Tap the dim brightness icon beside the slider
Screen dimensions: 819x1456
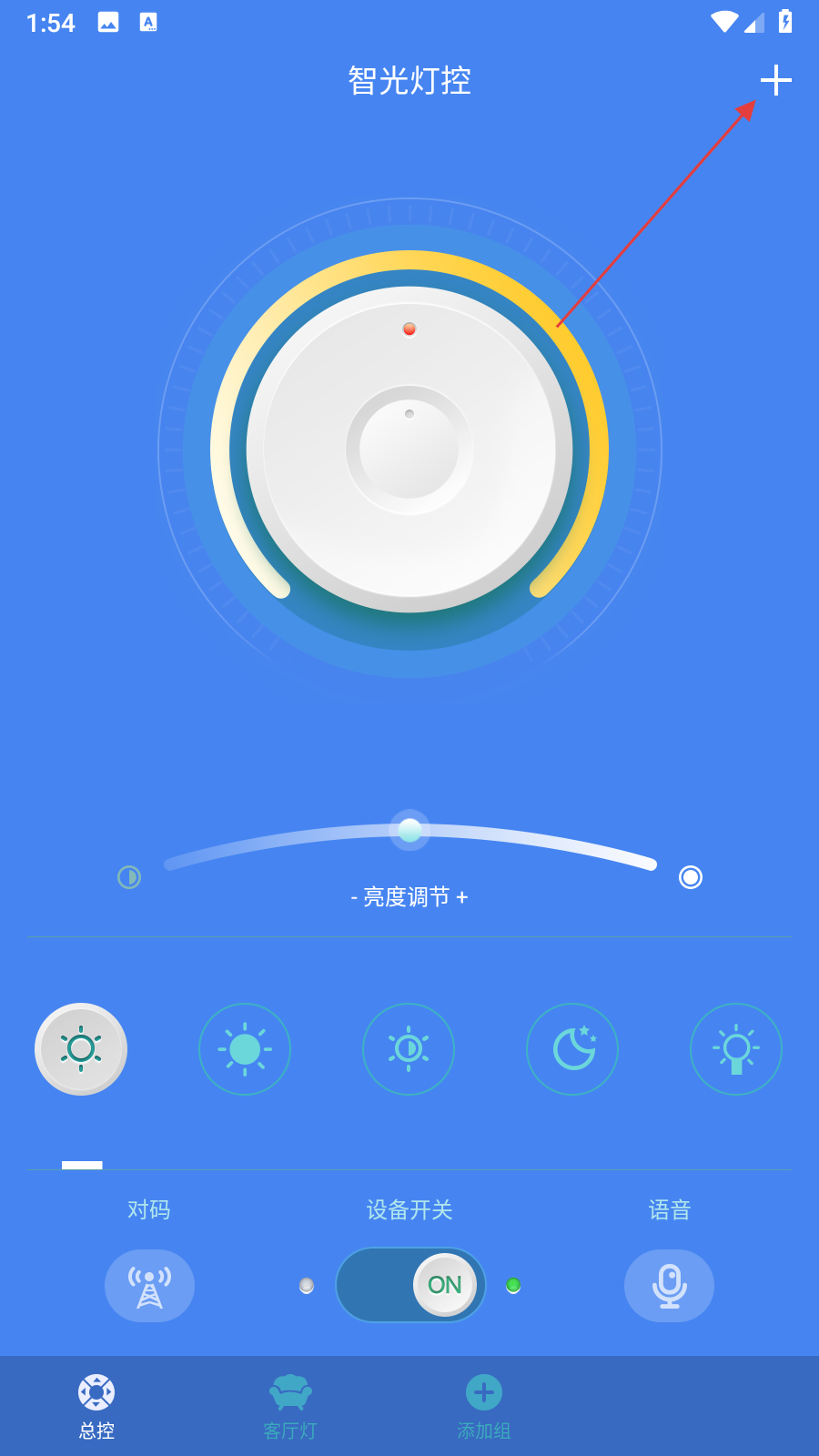(129, 877)
